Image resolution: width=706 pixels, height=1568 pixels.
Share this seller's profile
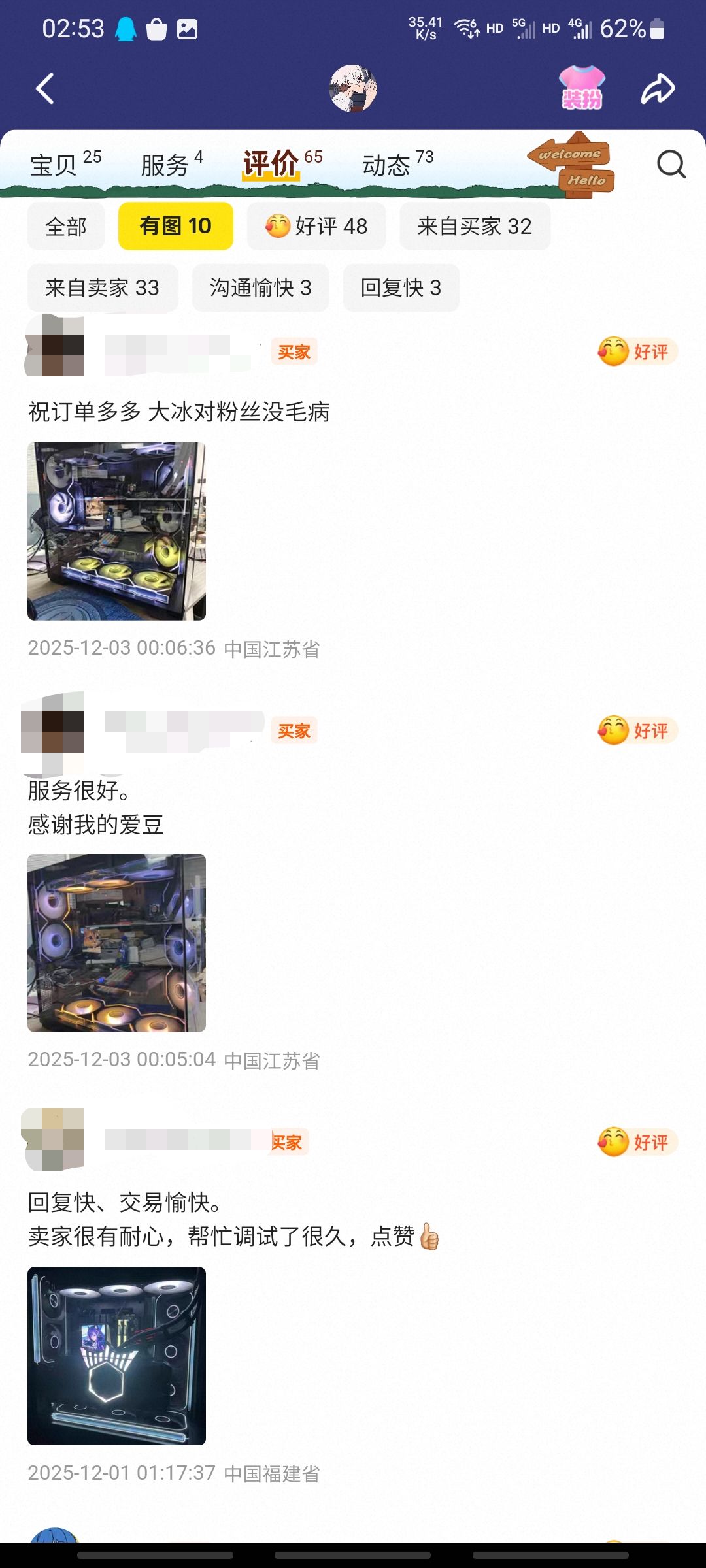tap(657, 89)
